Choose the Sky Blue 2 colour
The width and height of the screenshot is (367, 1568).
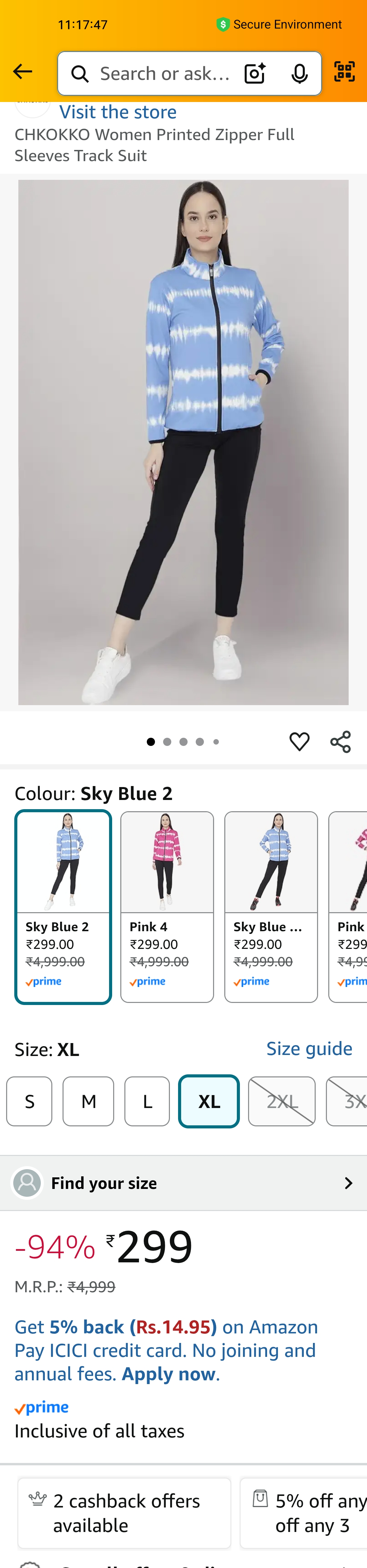coord(63,906)
